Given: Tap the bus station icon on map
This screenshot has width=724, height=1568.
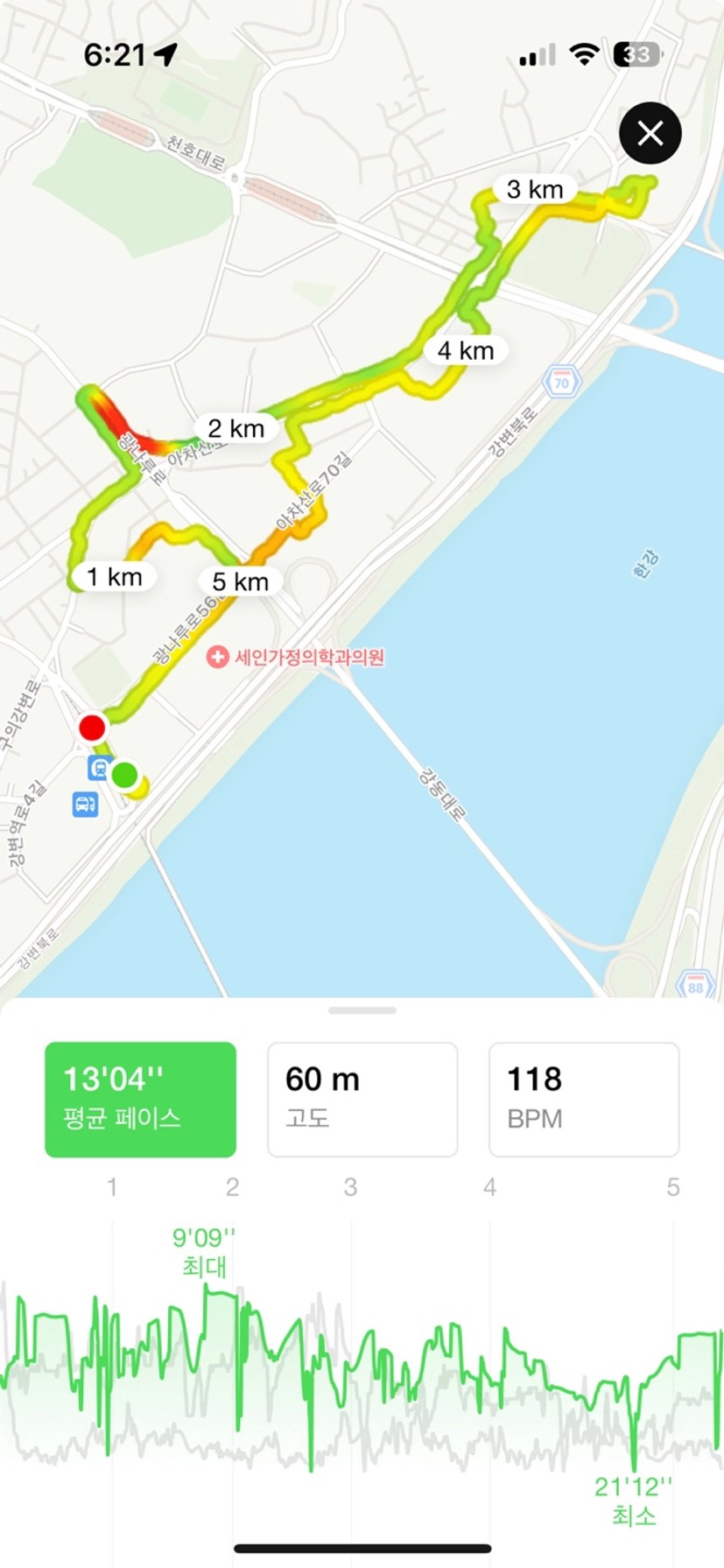Looking at the screenshot, I should 85,804.
